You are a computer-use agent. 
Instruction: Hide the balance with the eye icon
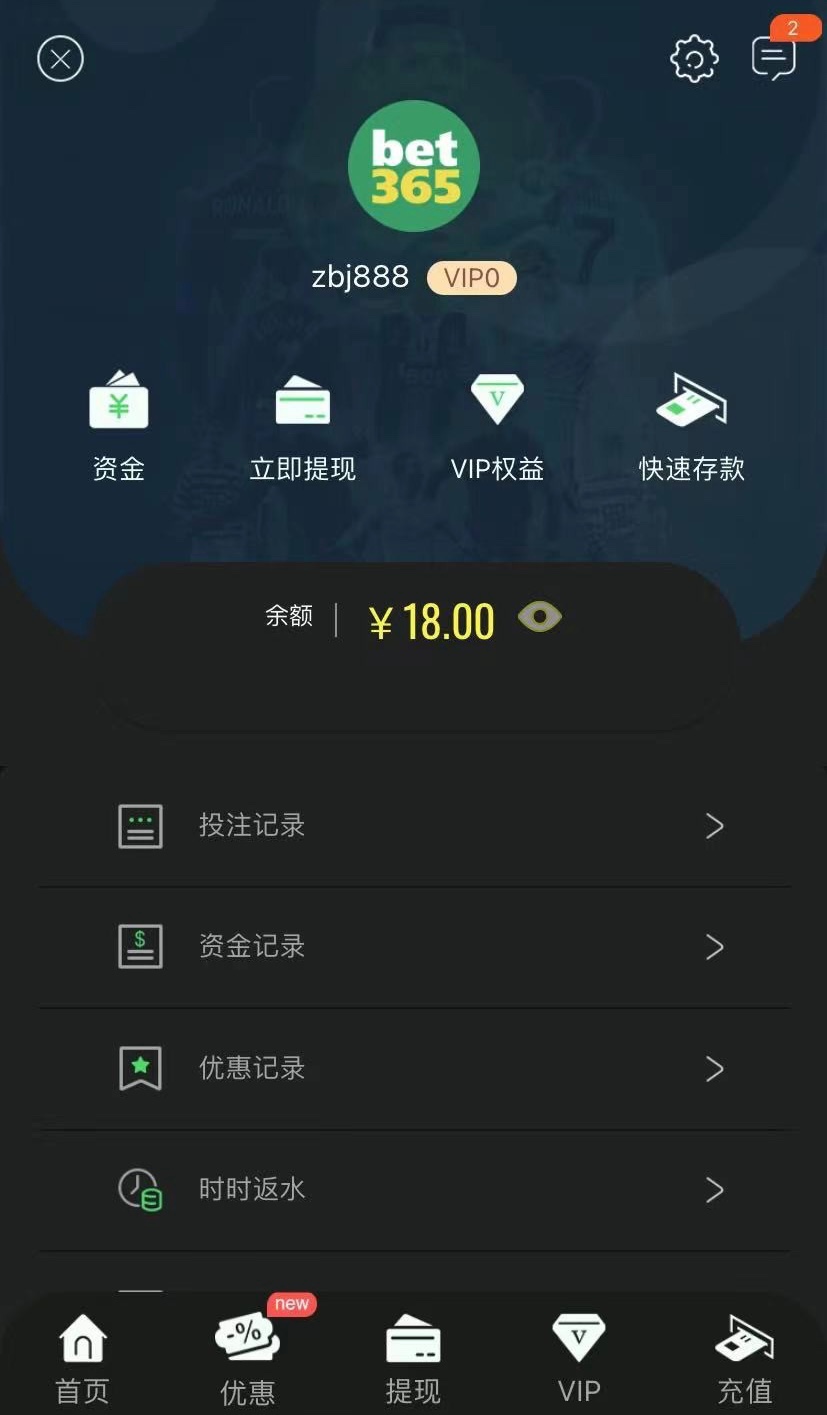tap(540, 618)
